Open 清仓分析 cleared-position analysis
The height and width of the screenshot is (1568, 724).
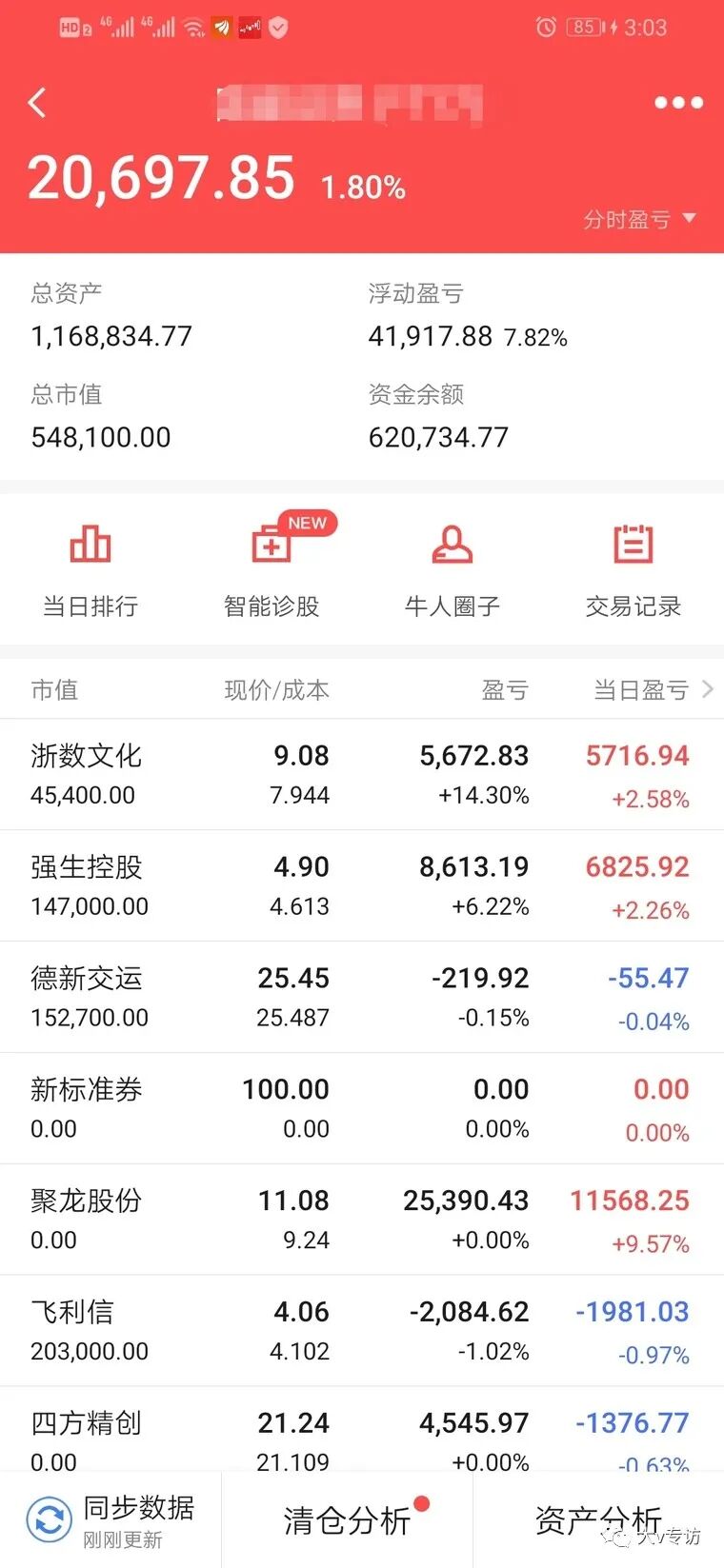click(x=348, y=1519)
